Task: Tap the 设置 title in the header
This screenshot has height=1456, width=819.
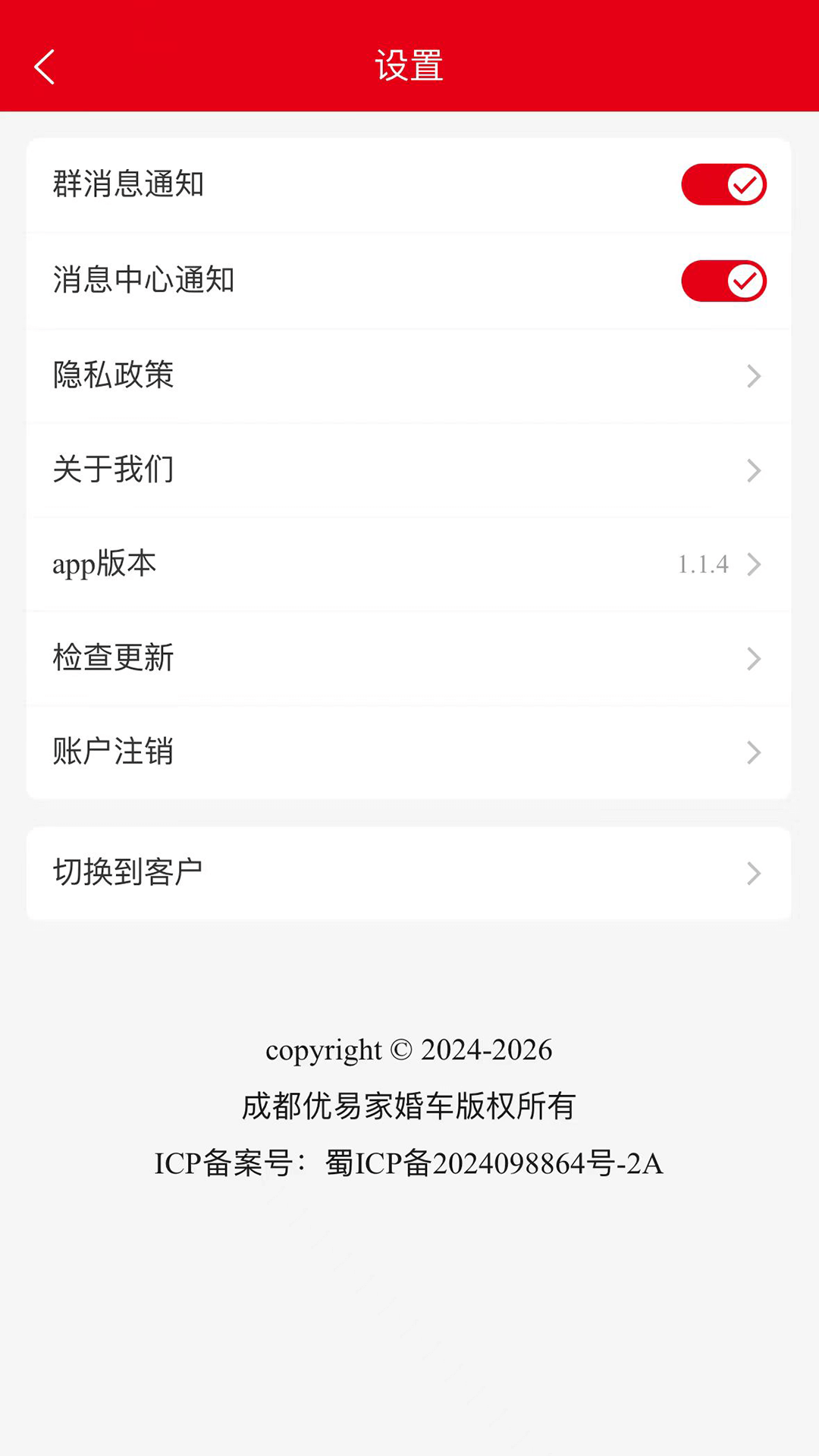Action: click(x=409, y=65)
